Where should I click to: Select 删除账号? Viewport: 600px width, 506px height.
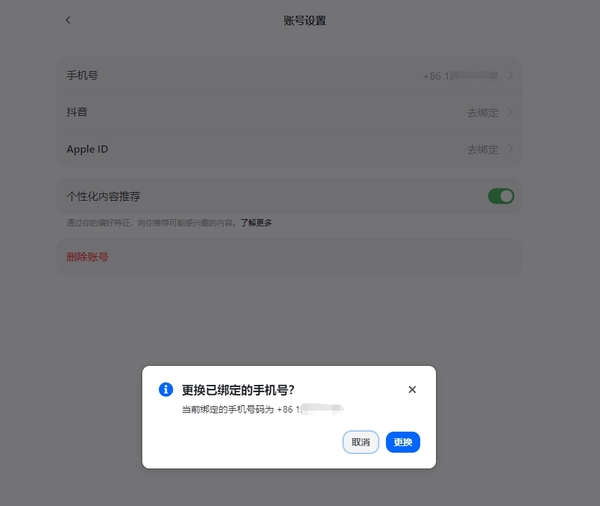87,257
